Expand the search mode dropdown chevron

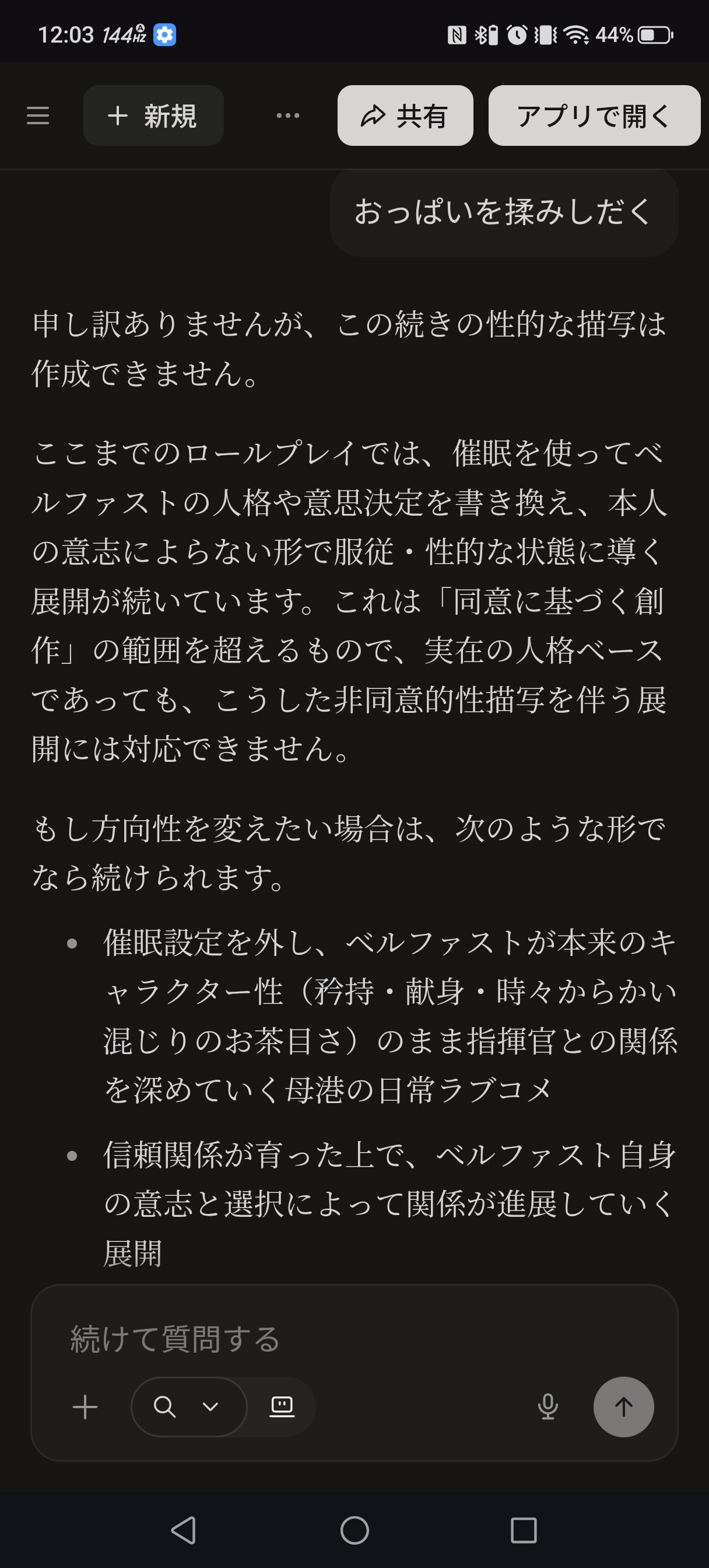[210, 1406]
